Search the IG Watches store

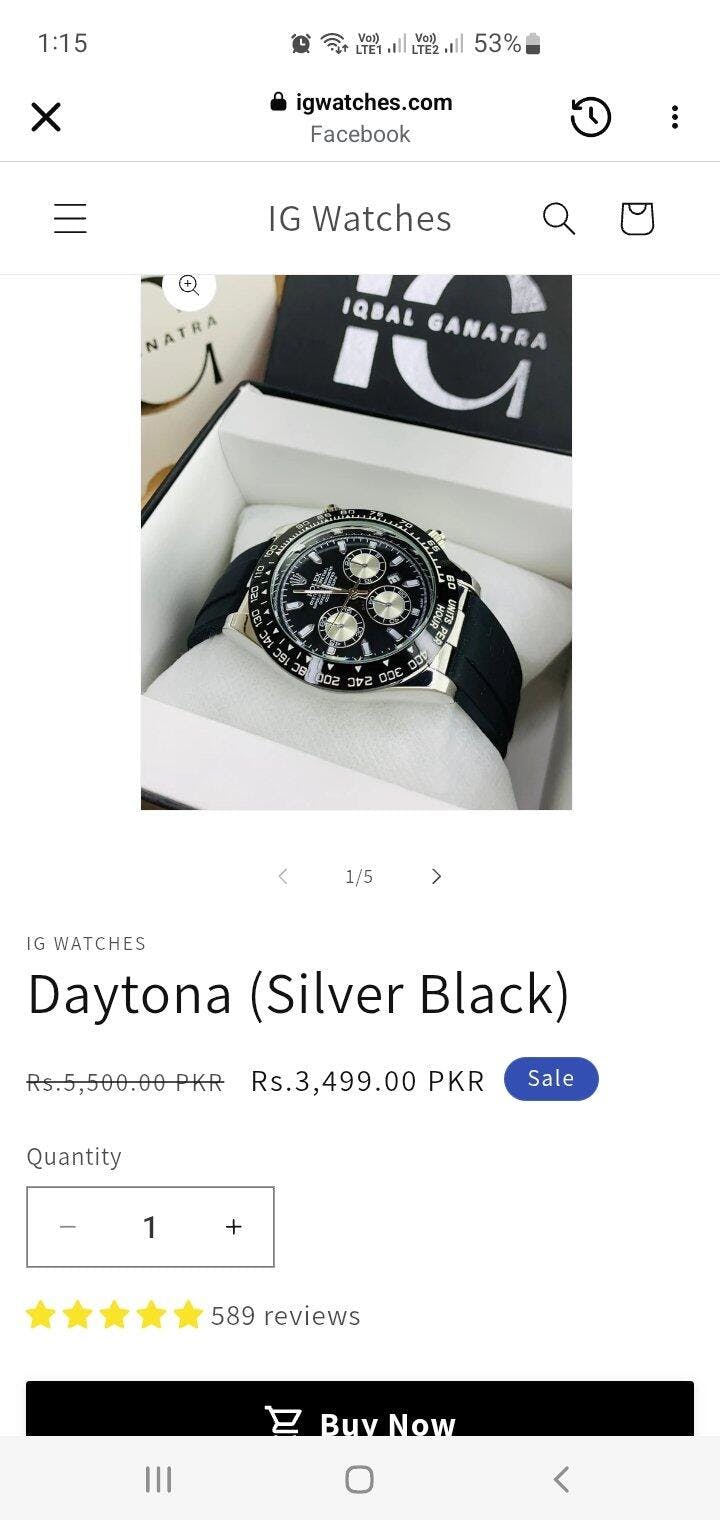click(x=558, y=218)
